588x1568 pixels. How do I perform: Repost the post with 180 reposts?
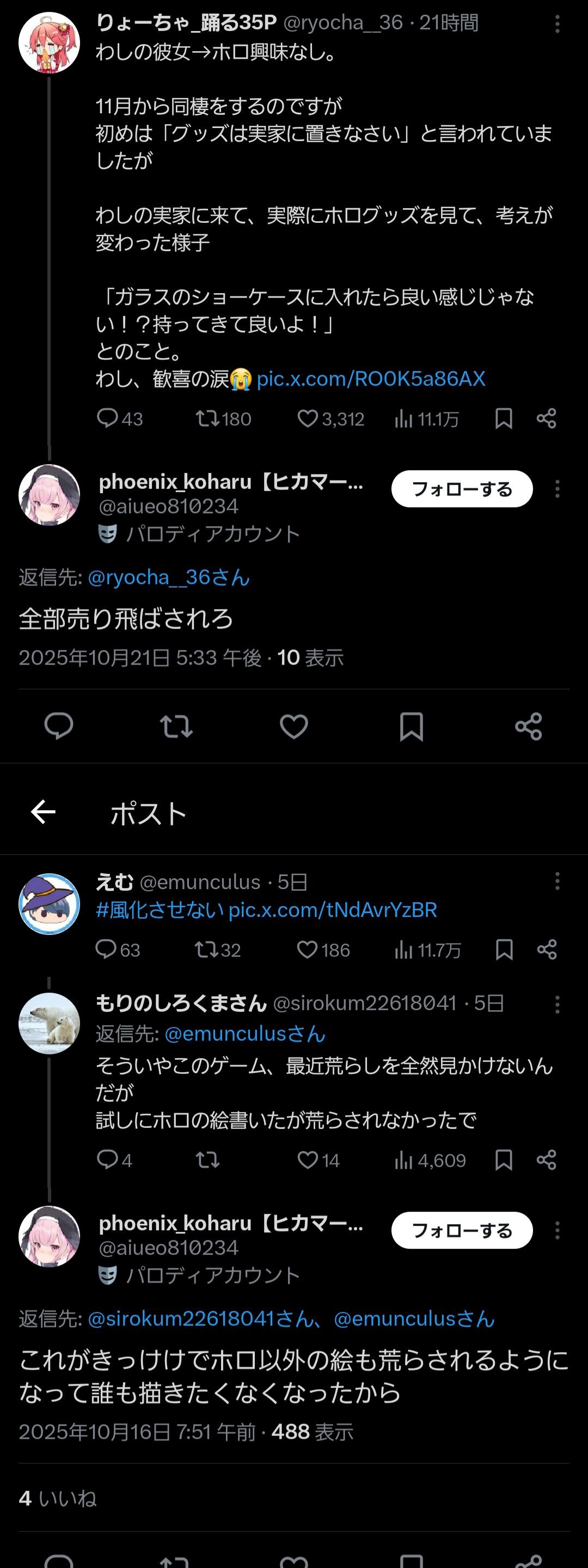pos(207,418)
